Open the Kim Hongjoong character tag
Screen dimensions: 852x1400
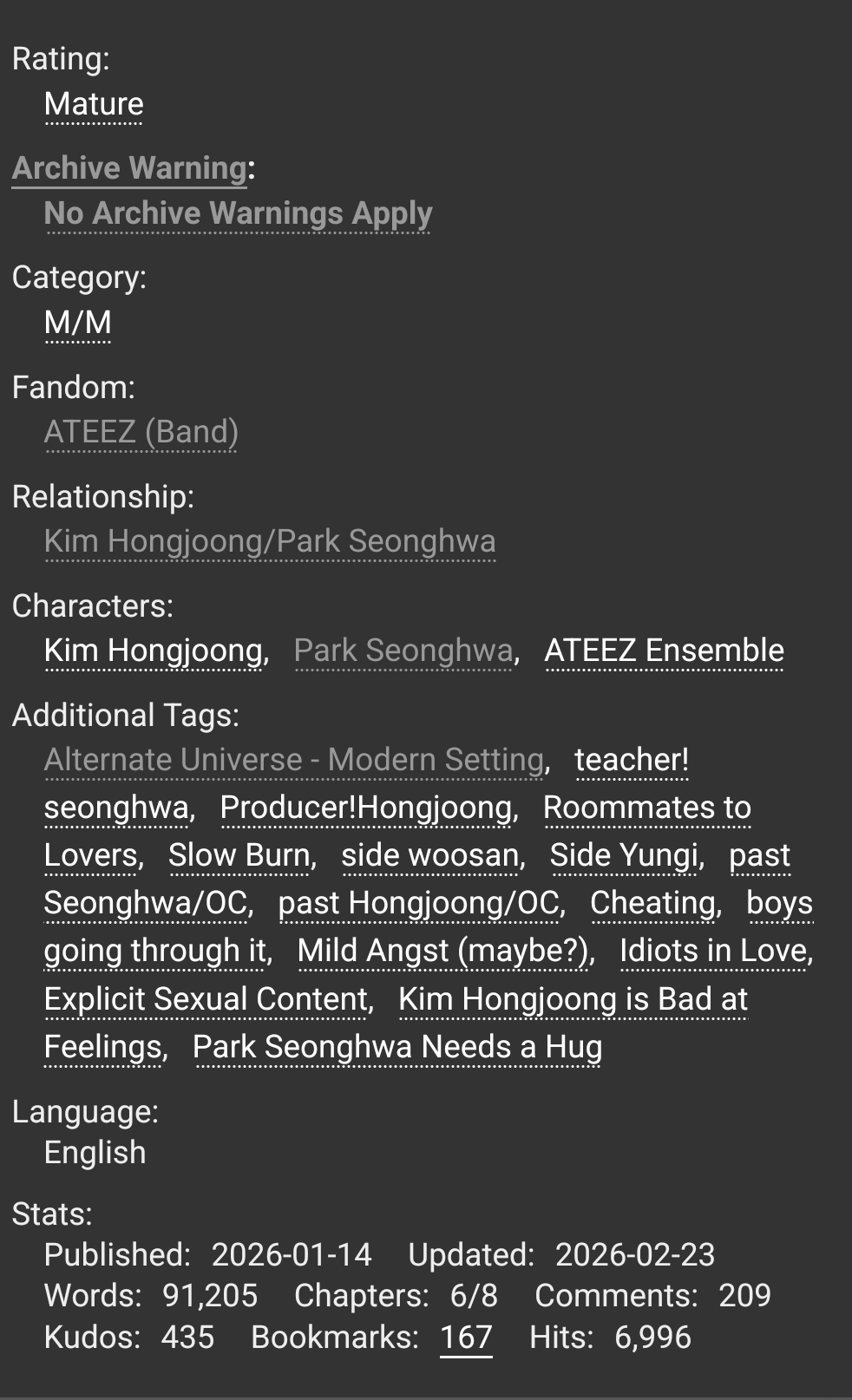(154, 651)
